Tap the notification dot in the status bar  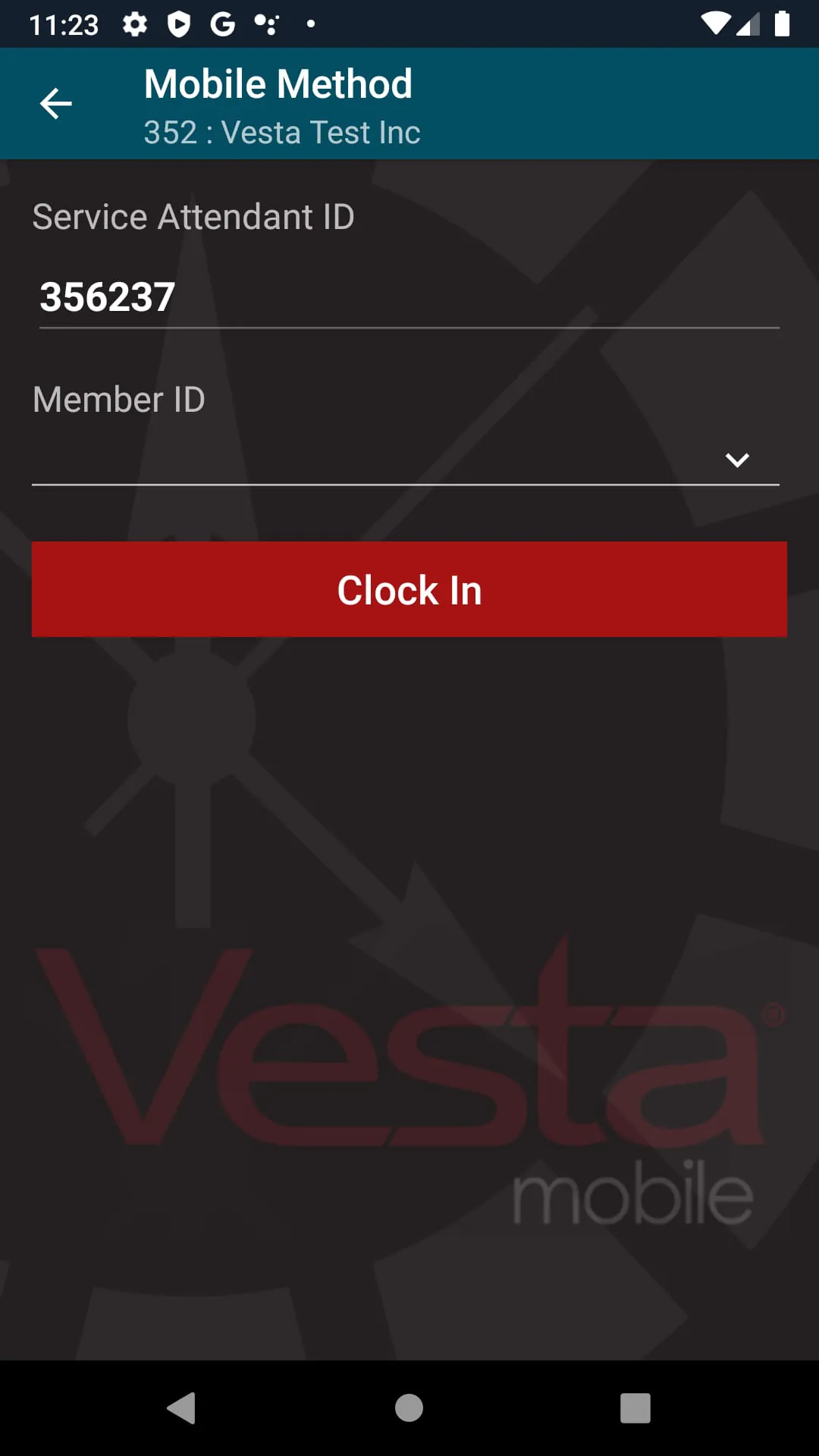(x=311, y=24)
